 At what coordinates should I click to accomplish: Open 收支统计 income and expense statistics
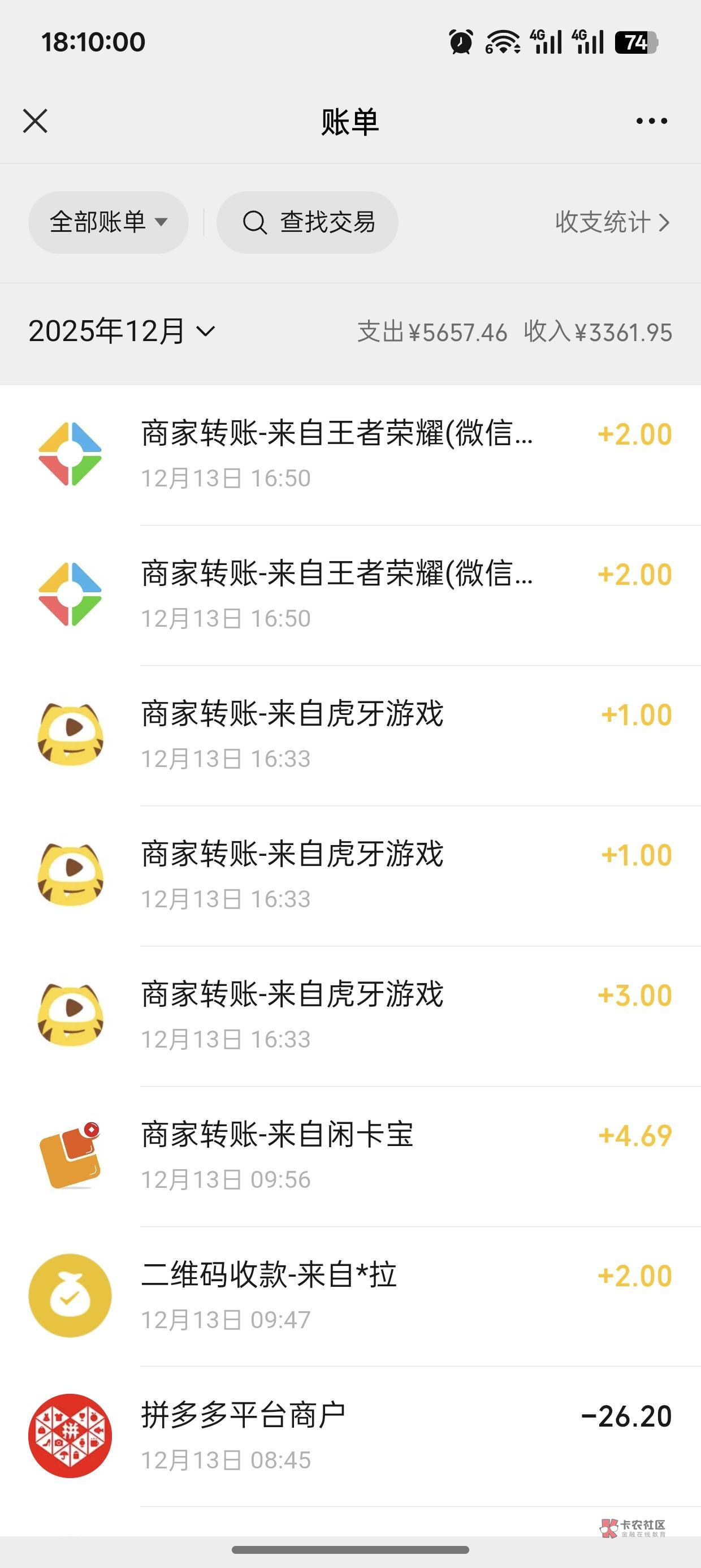pyautogui.click(x=612, y=222)
